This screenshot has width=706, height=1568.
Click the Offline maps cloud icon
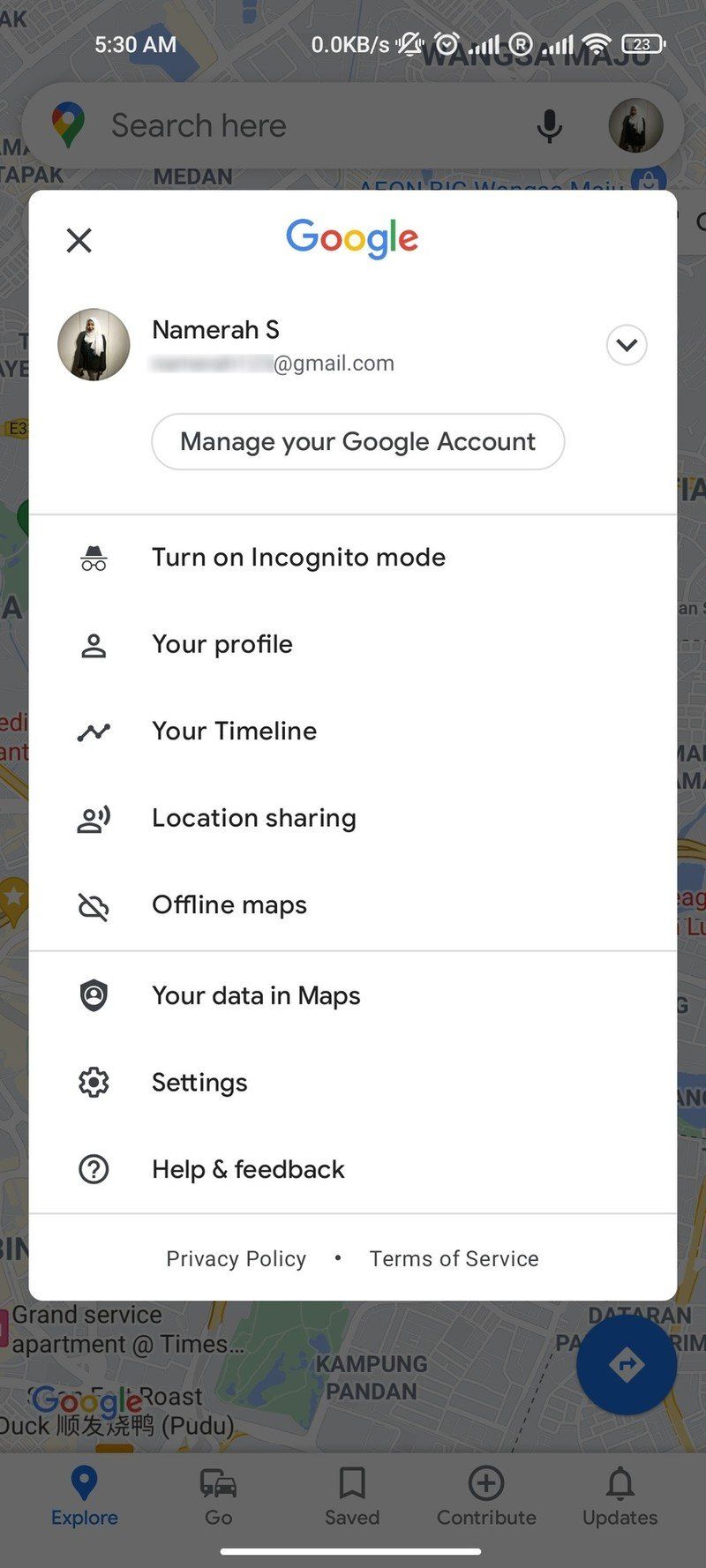tap(94, 904)
